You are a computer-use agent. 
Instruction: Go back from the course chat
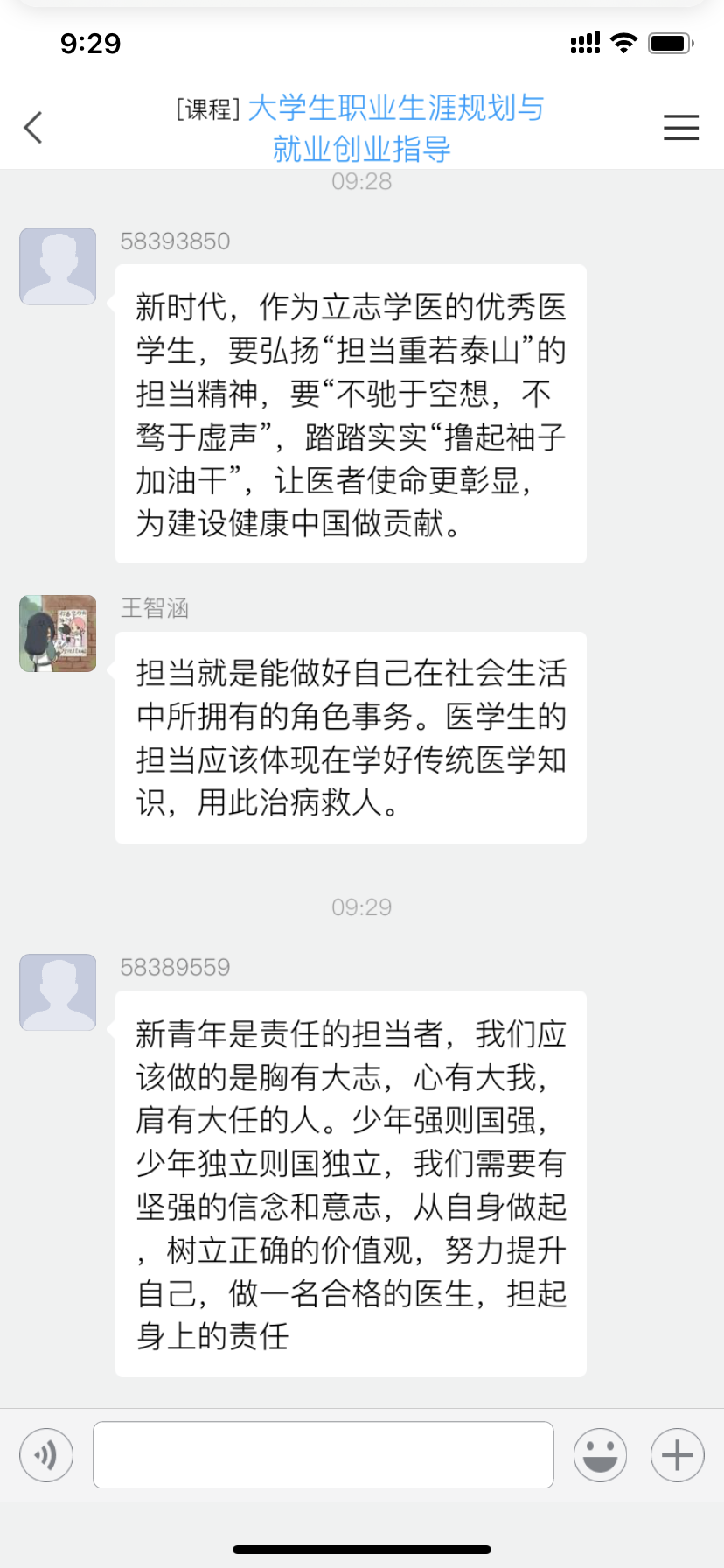[x=33, y=128]
